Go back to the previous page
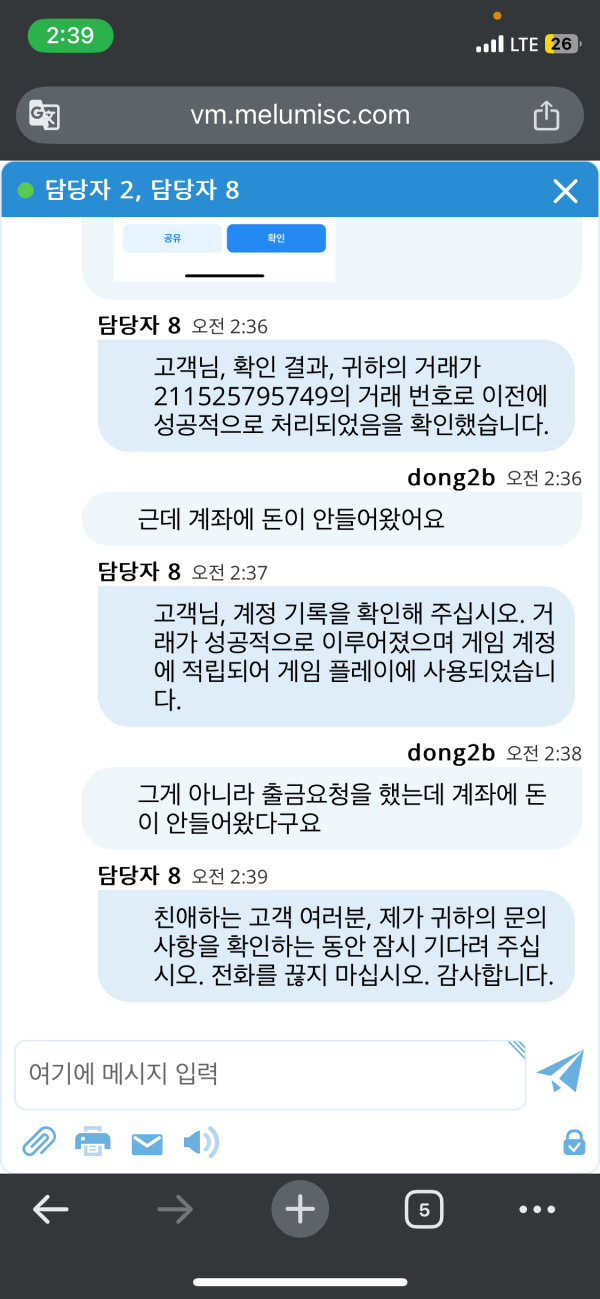 (50, 1210)
